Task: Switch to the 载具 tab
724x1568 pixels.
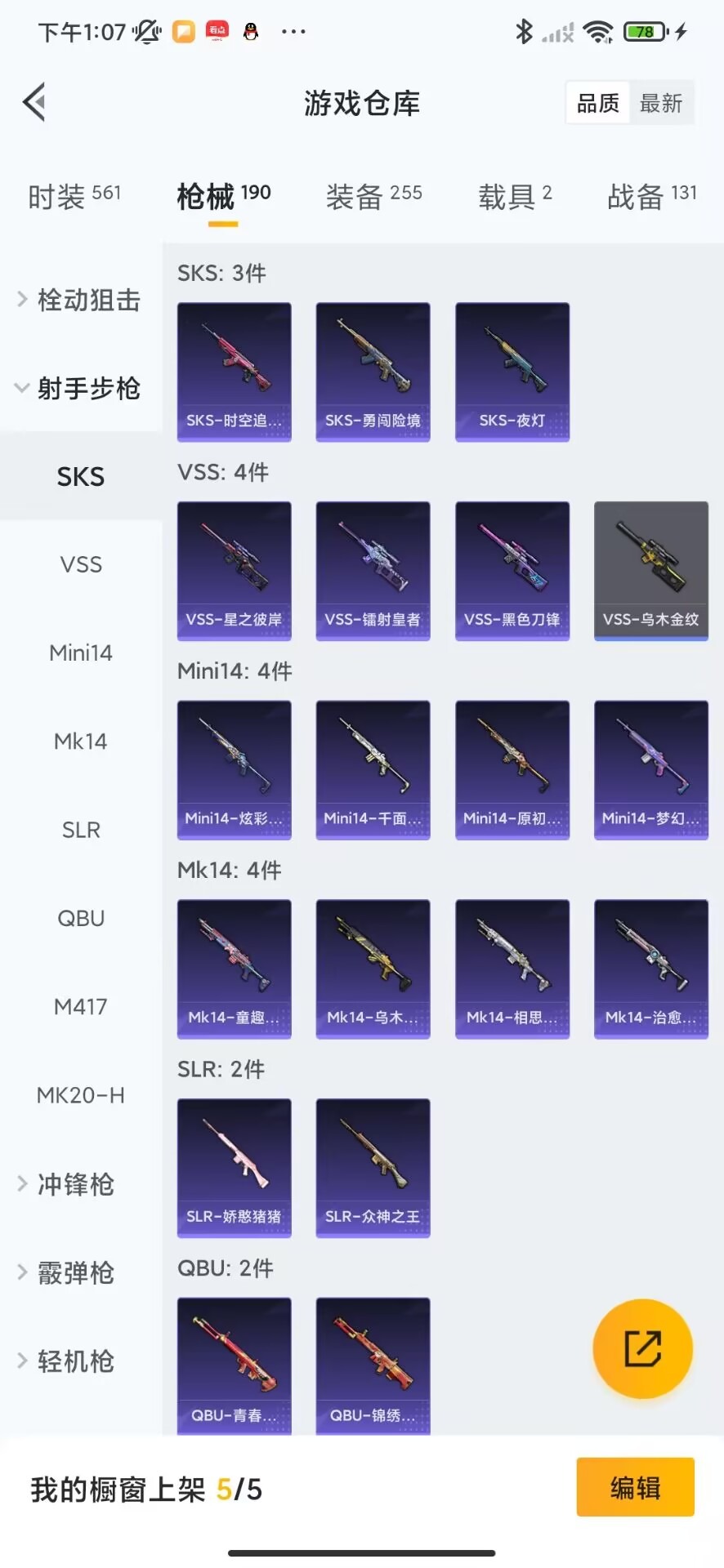Action: tap(515, 196)
